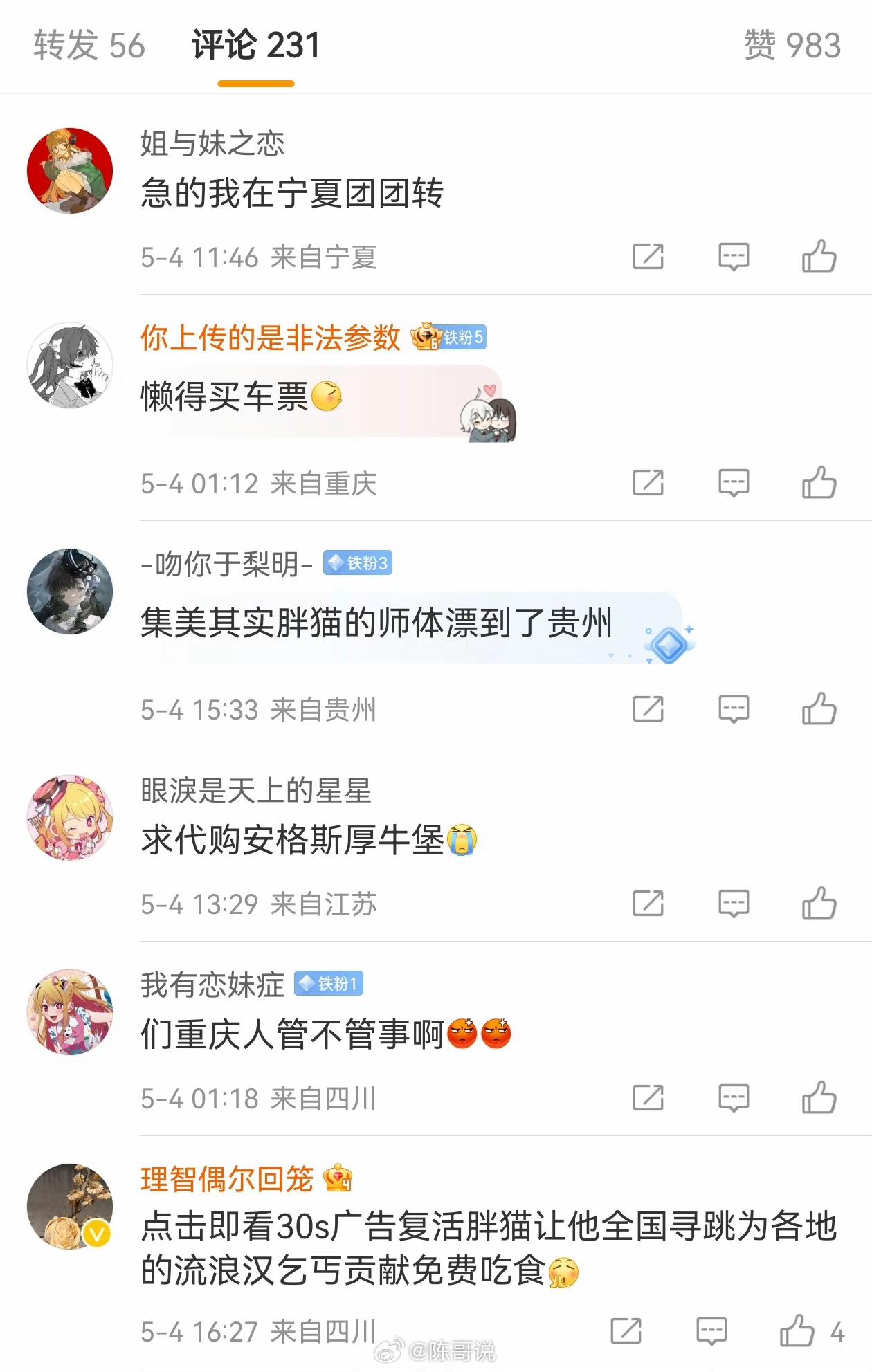This screenshot has width=872, height=1372.
Task: View avatar profile of -吻你于梨明-
Action: click(70, 592)
